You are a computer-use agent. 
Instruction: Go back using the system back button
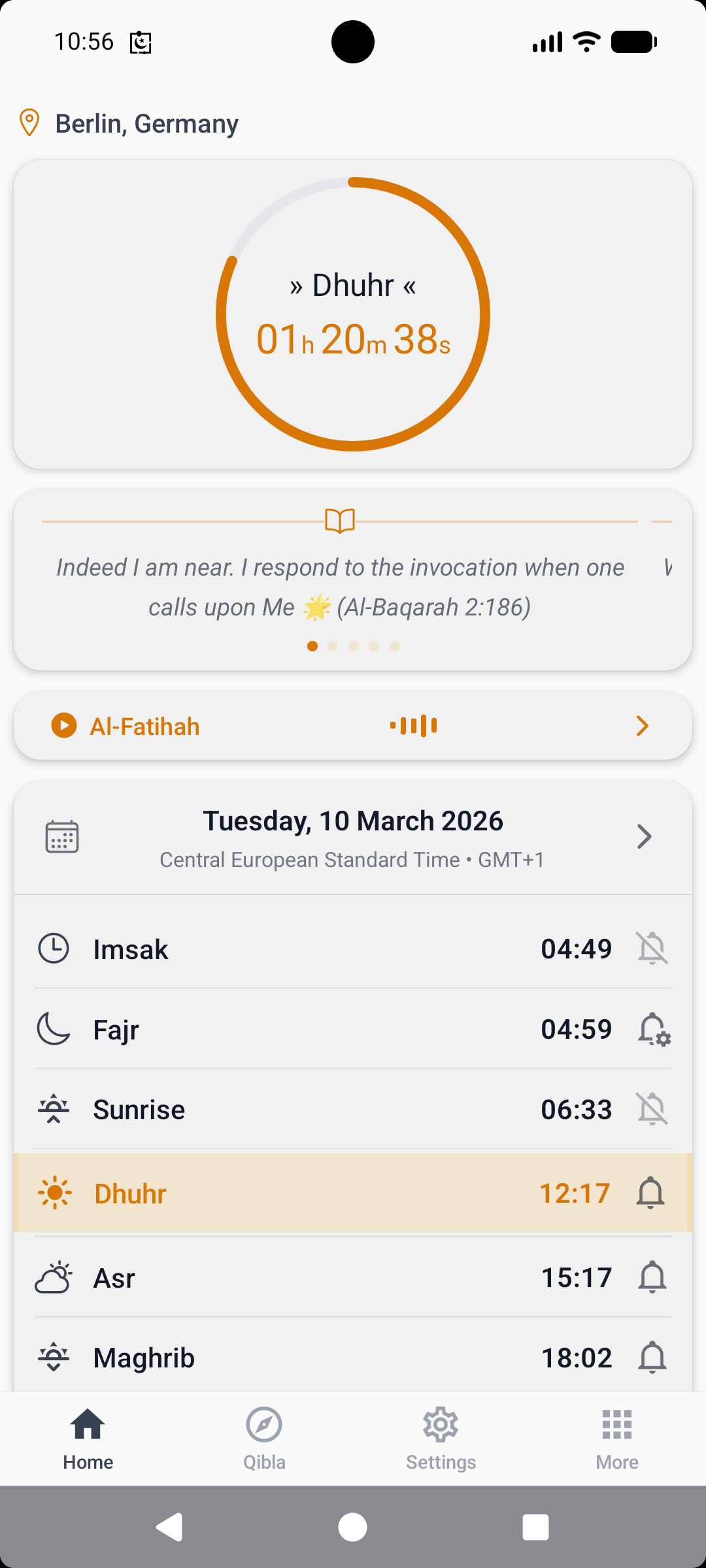pos(169,1527)
